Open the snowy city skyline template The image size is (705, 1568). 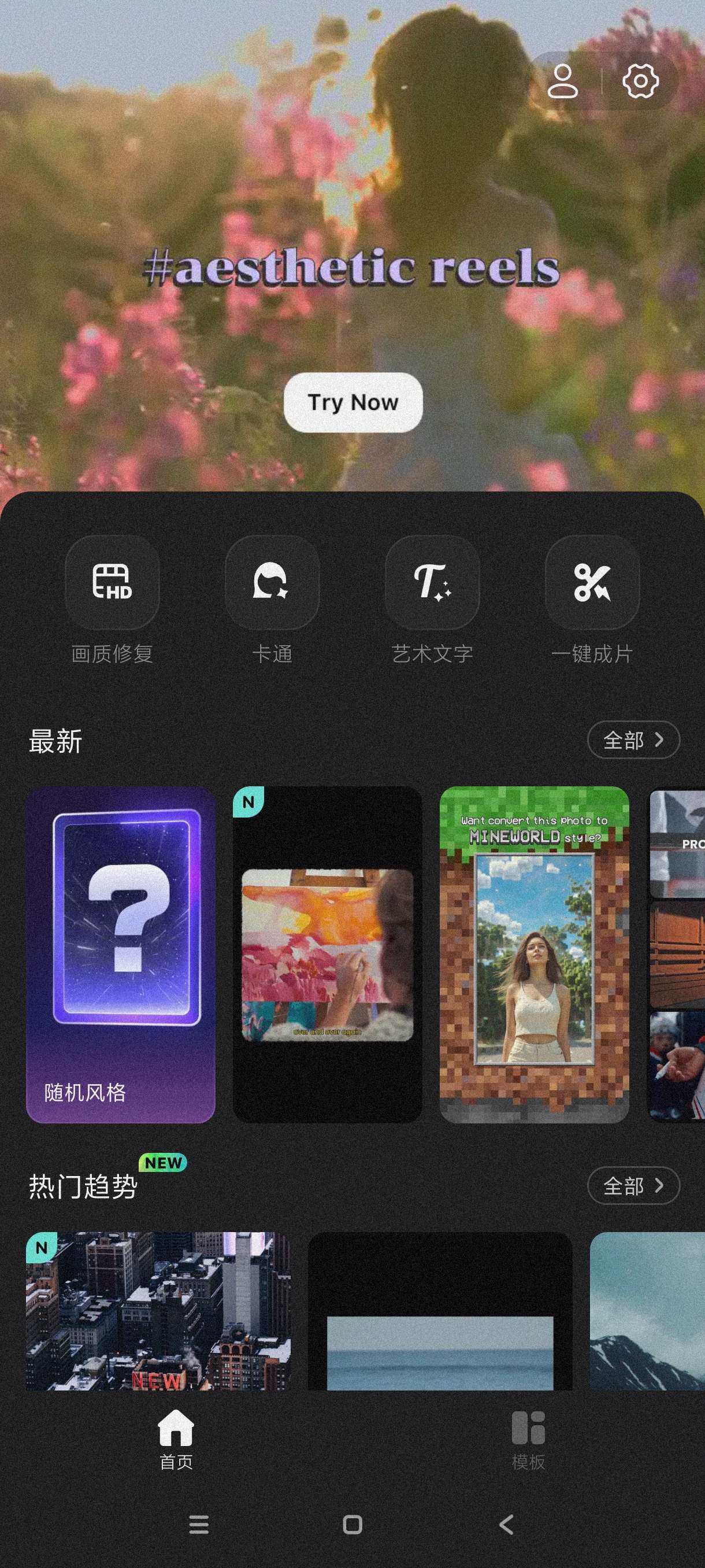point(158,1311)
